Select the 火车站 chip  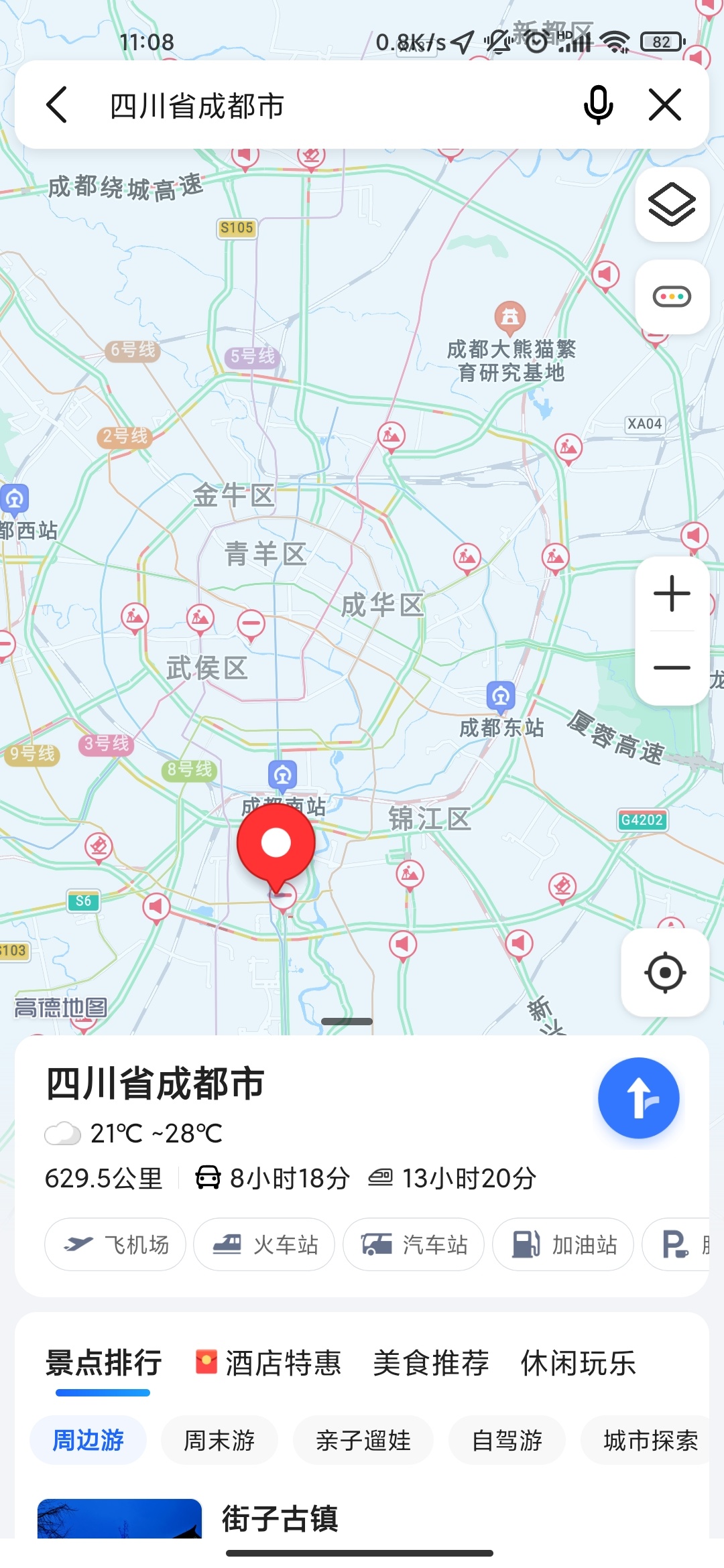click(x=264, y=1244)
